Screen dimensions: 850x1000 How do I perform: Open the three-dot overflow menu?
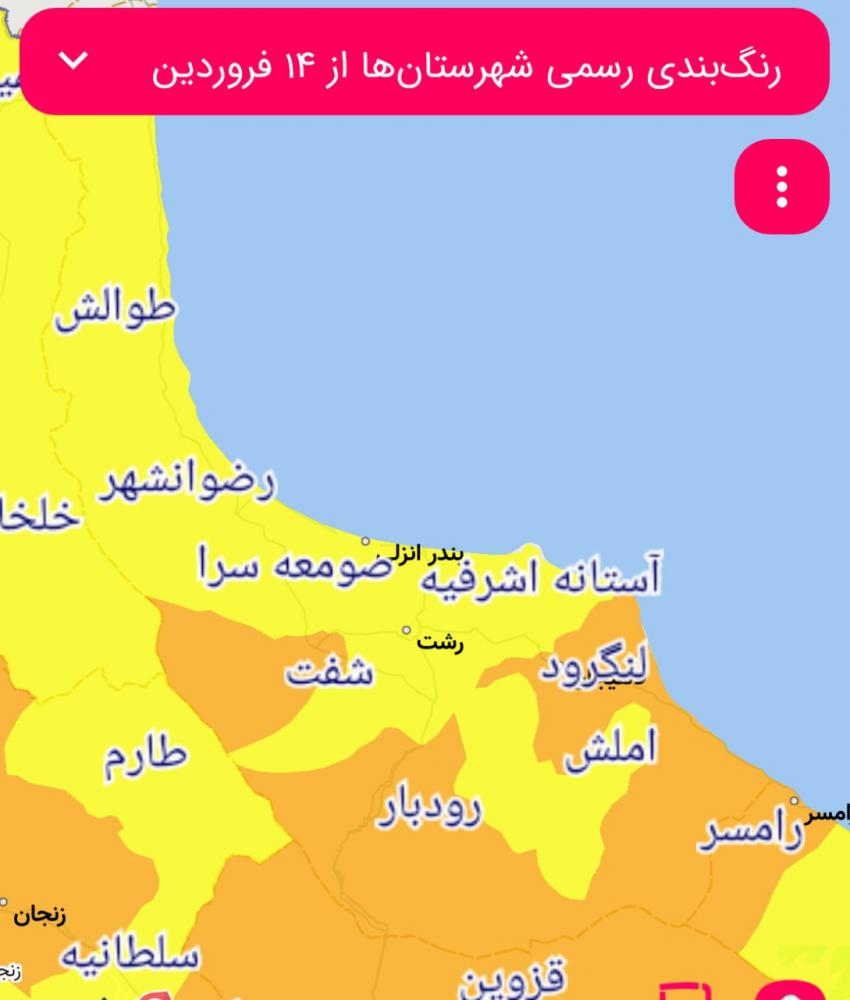(x=781, y=187)
